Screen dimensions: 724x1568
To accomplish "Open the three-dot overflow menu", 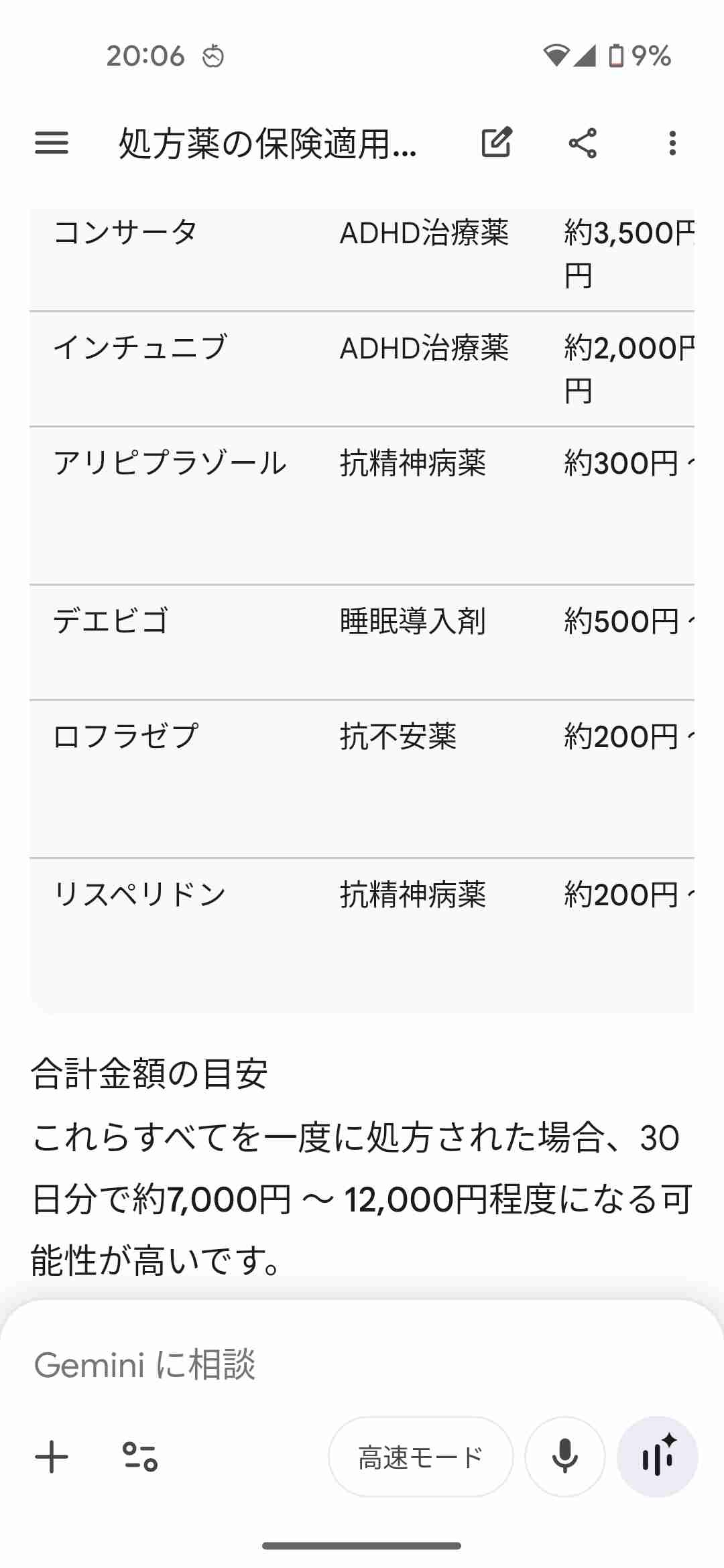I will point(672,143).
